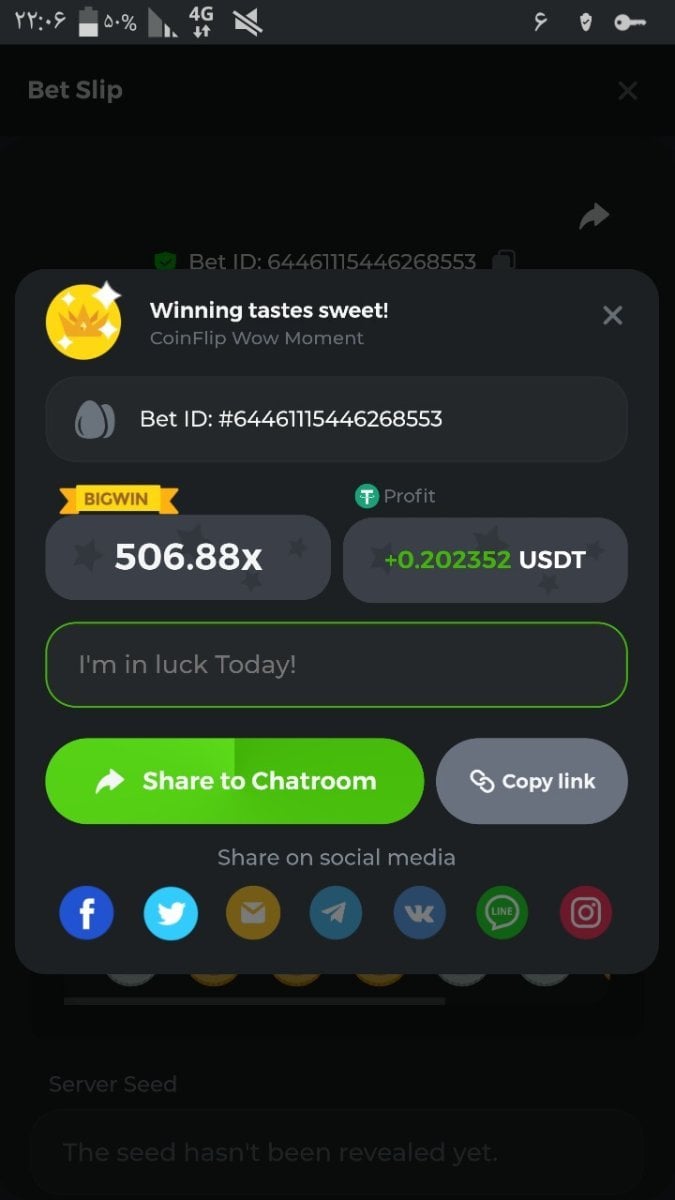Share on Twitter

[170, 912]
